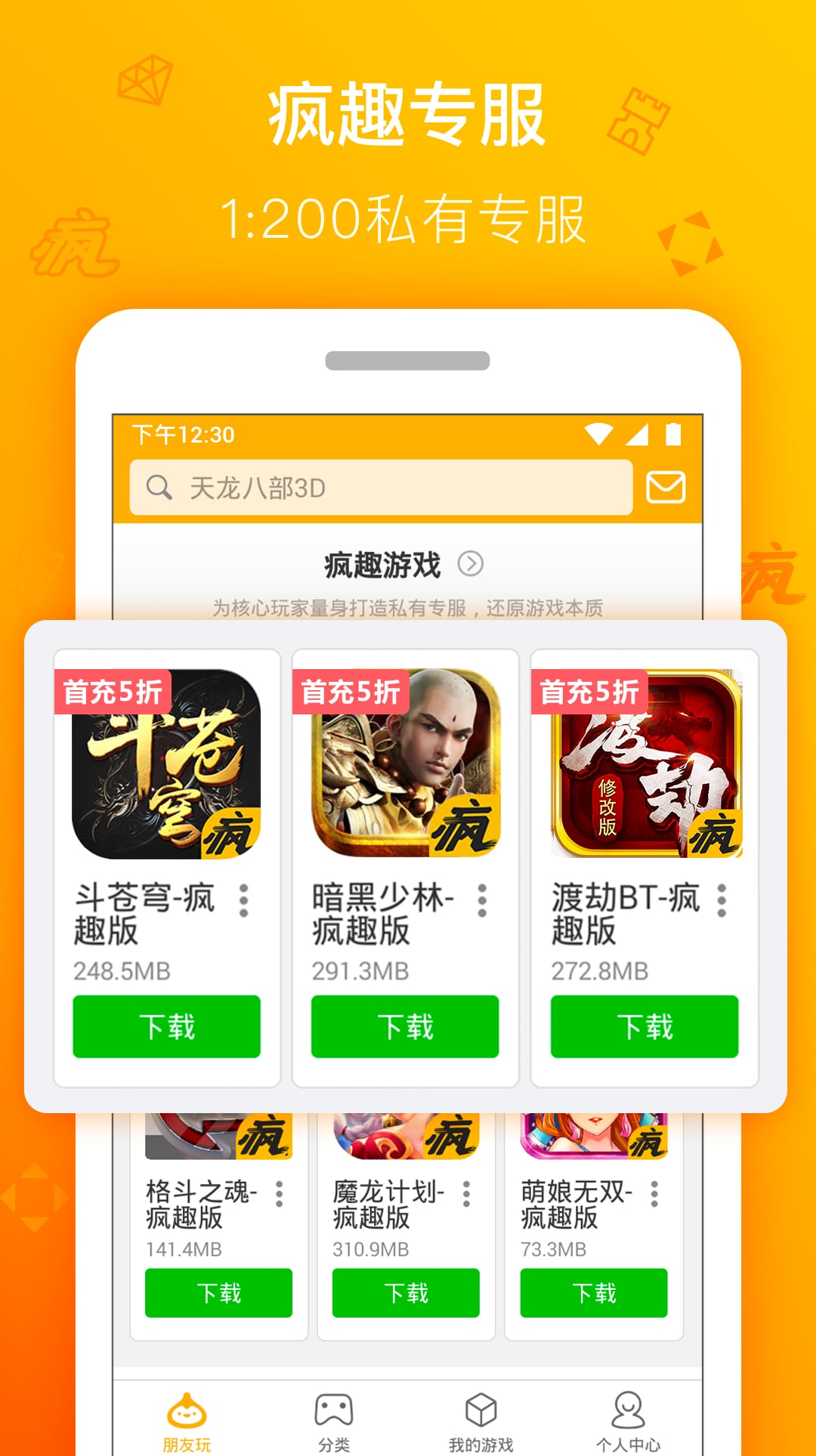
Task: Tap the battery icon in status bar
Action: (x=672, y=433)
